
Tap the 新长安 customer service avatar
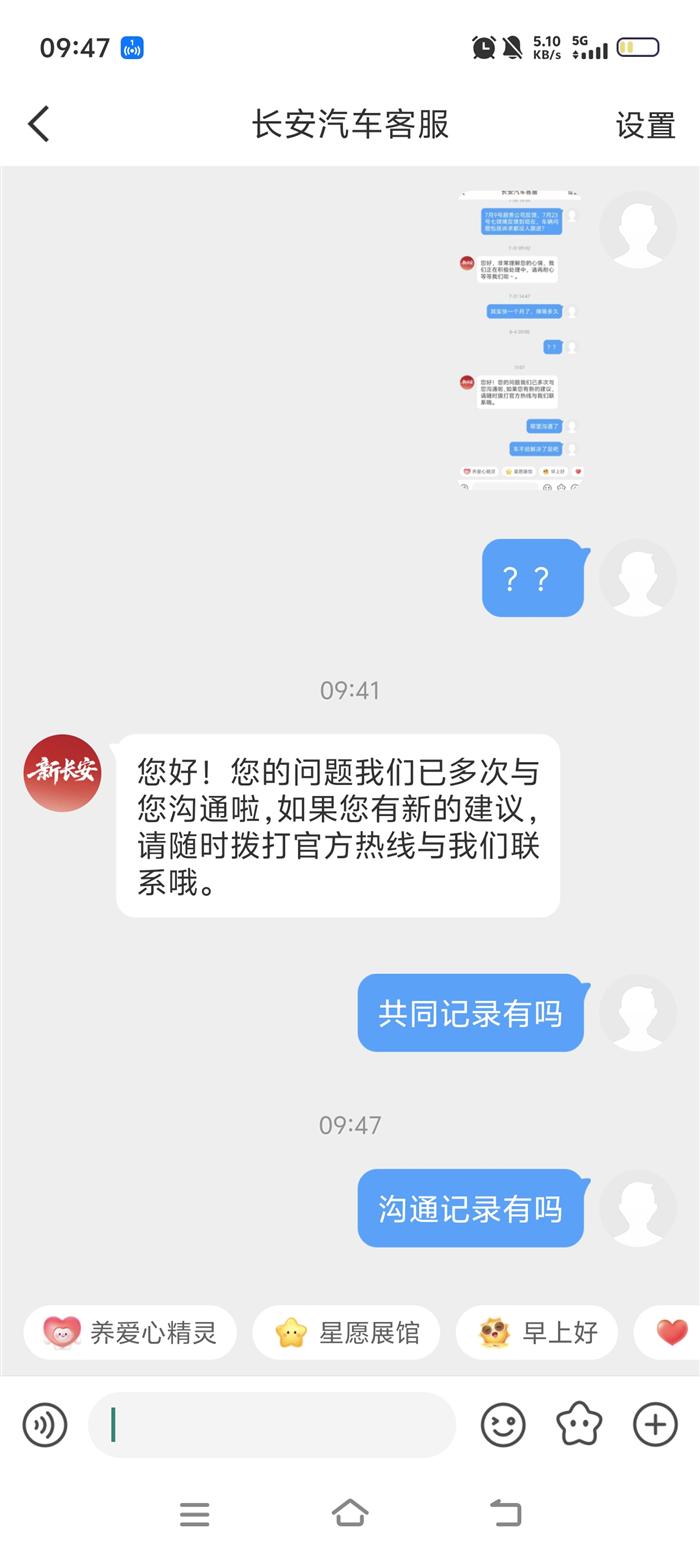click(x=62, y=772)
